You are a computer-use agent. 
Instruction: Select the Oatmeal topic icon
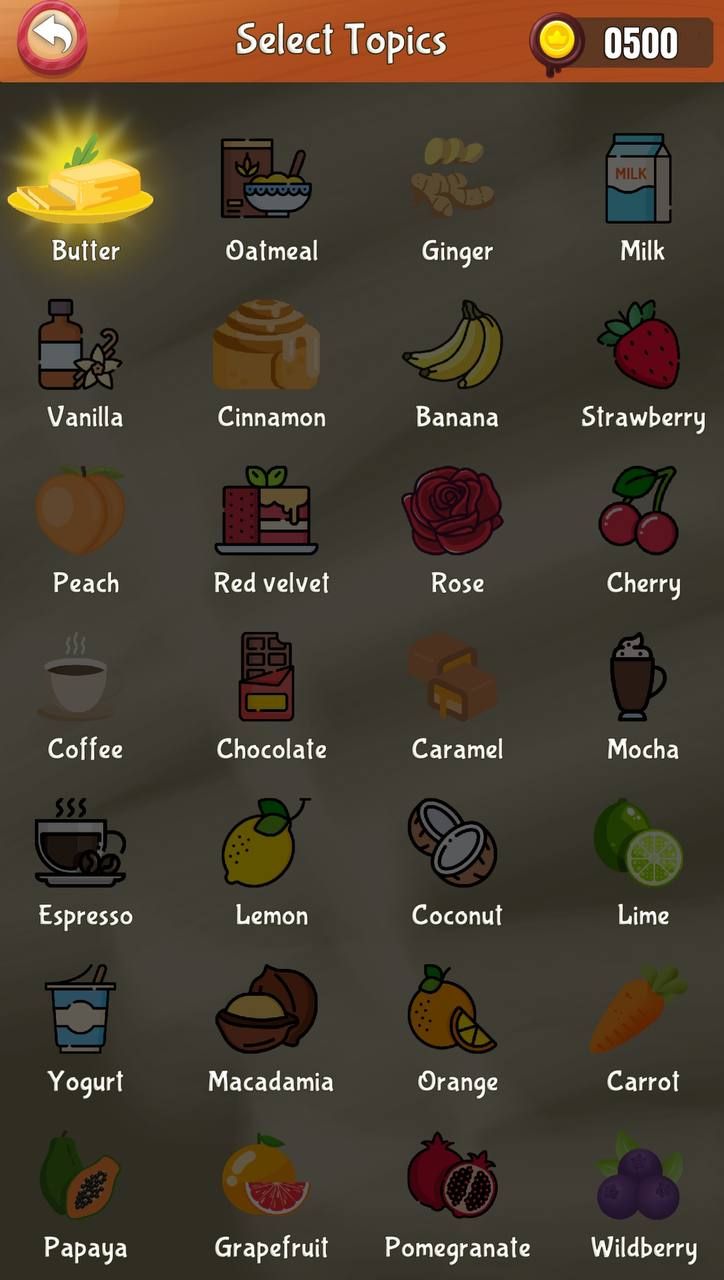pos(270,180)
